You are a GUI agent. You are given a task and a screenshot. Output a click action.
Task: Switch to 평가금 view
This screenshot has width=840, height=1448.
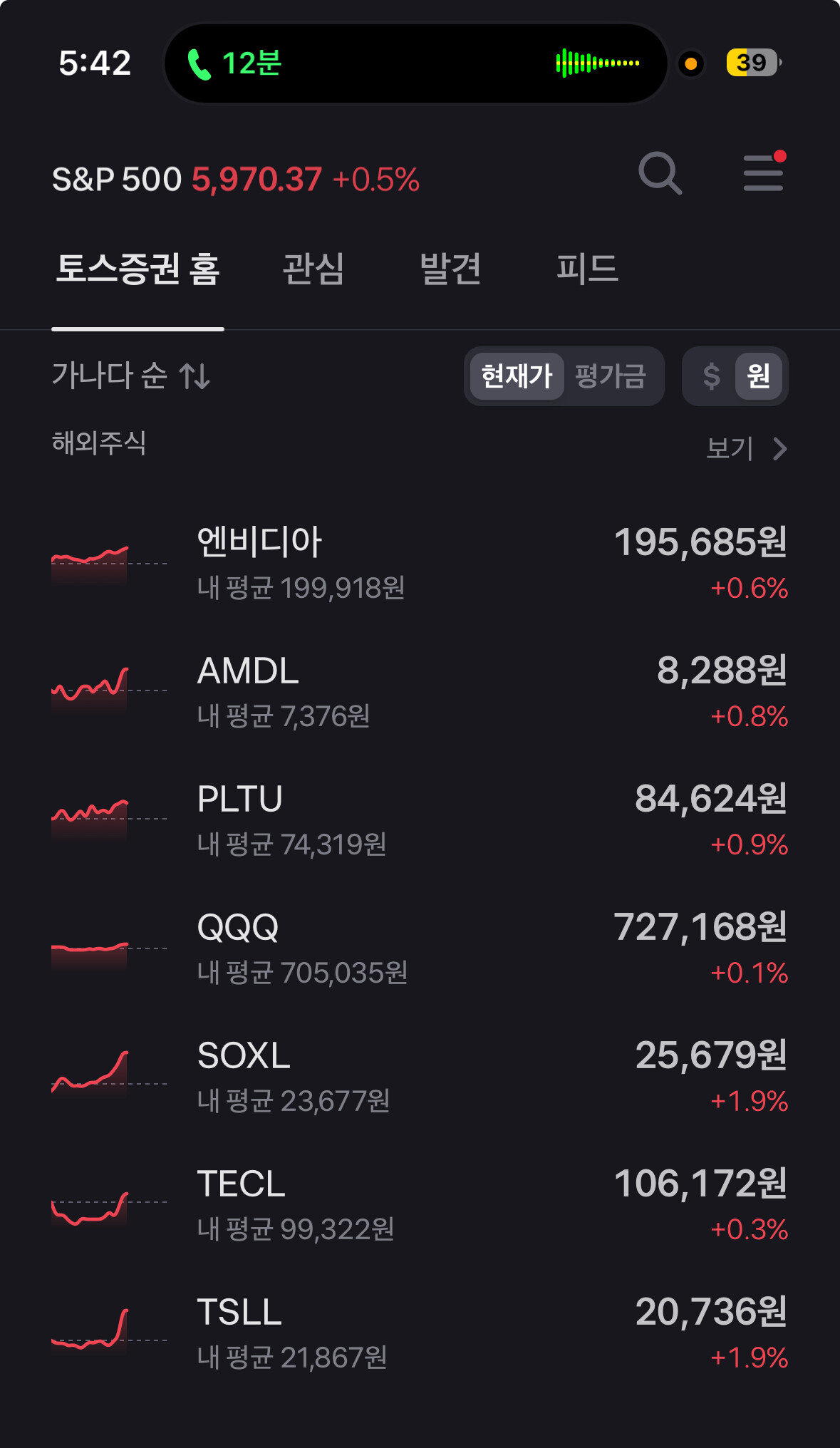tap(611, 376)
